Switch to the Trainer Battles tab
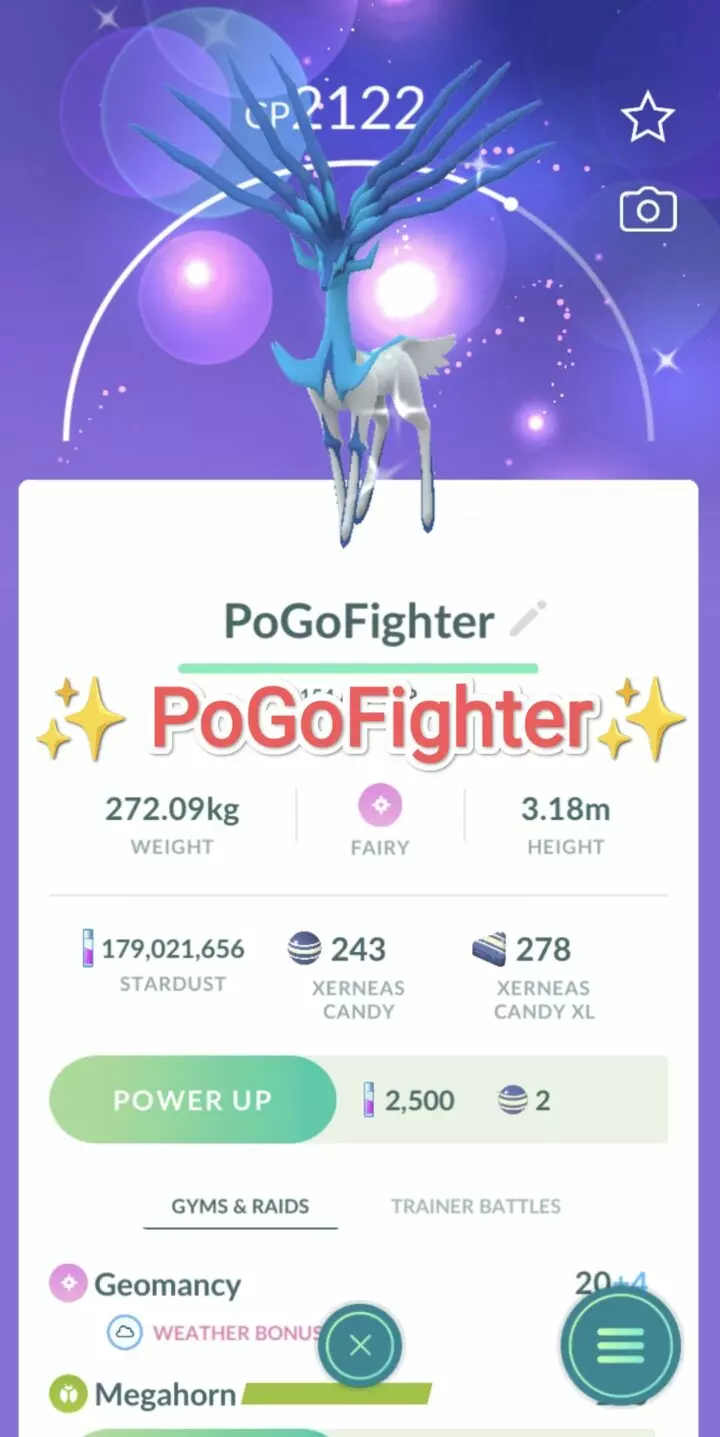720x1437 pixels. pyautogui.click(x=474, y=1207)
